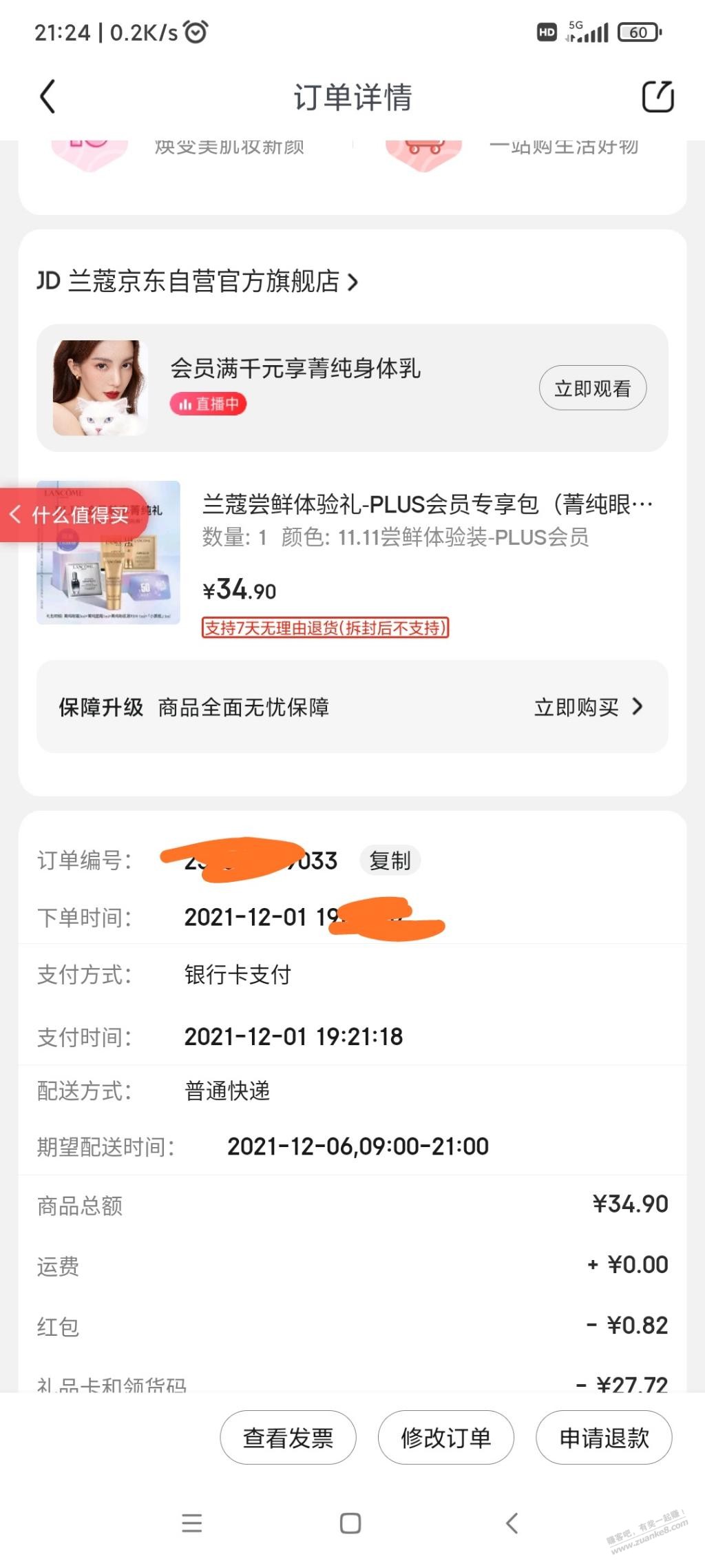Image resolution: width=705 pixels, height=1568 pixels.
Task: Request a refund via 申请退款
Action: [x=604, y=1437]
